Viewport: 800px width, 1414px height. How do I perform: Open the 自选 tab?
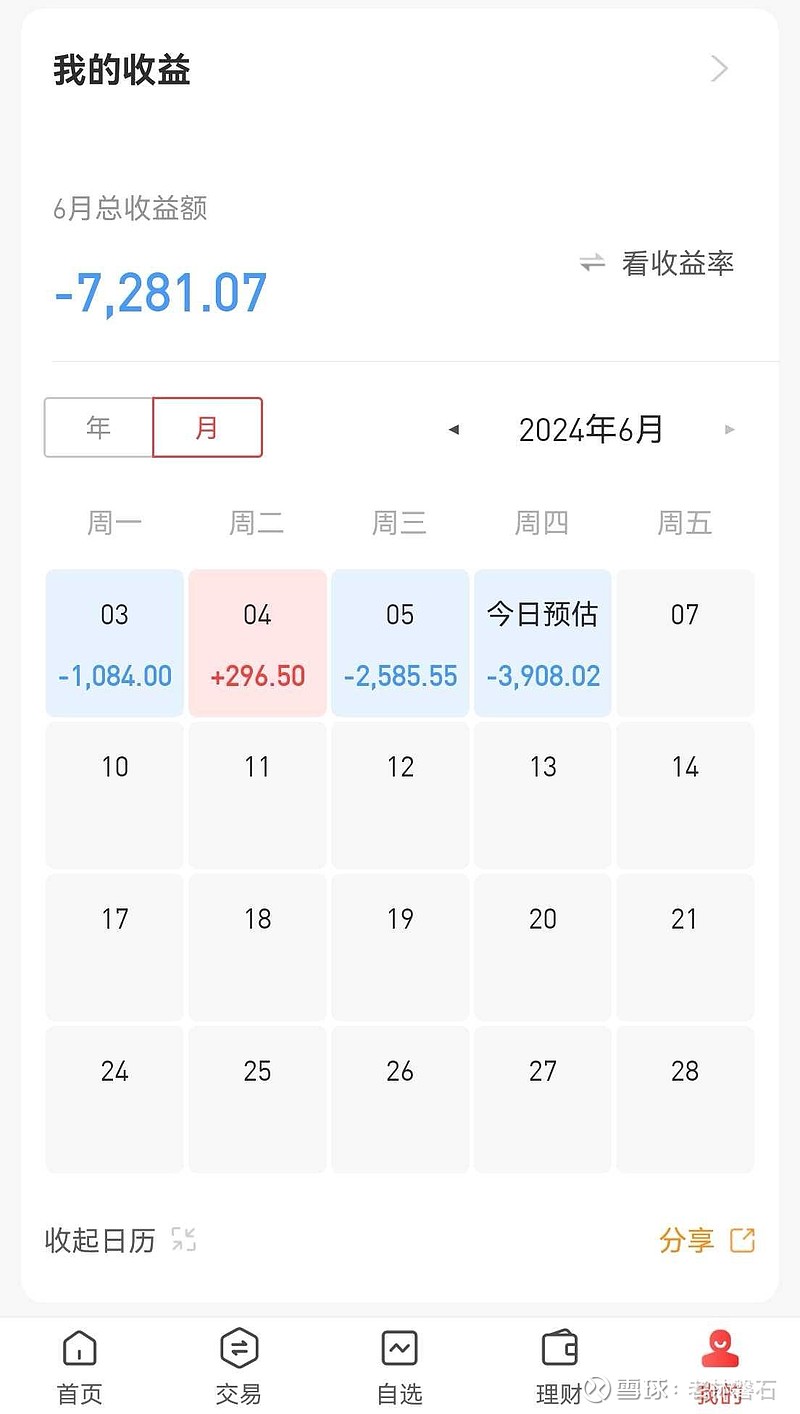[x=400, y=1366]
